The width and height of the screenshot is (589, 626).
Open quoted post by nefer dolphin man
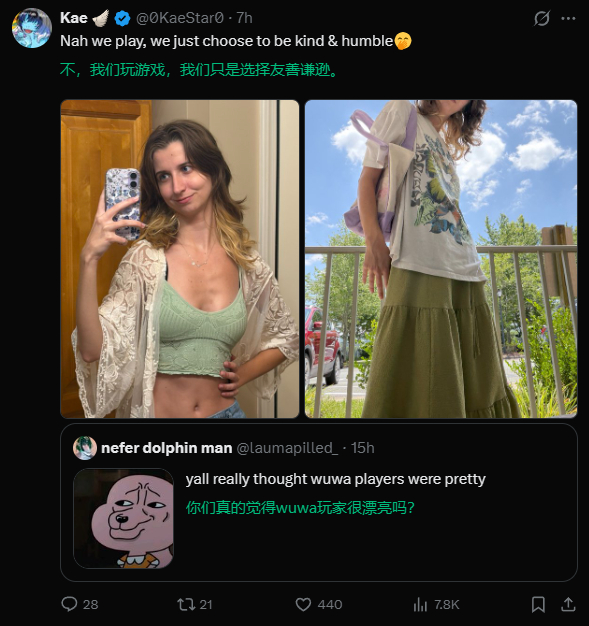(319, 502)
